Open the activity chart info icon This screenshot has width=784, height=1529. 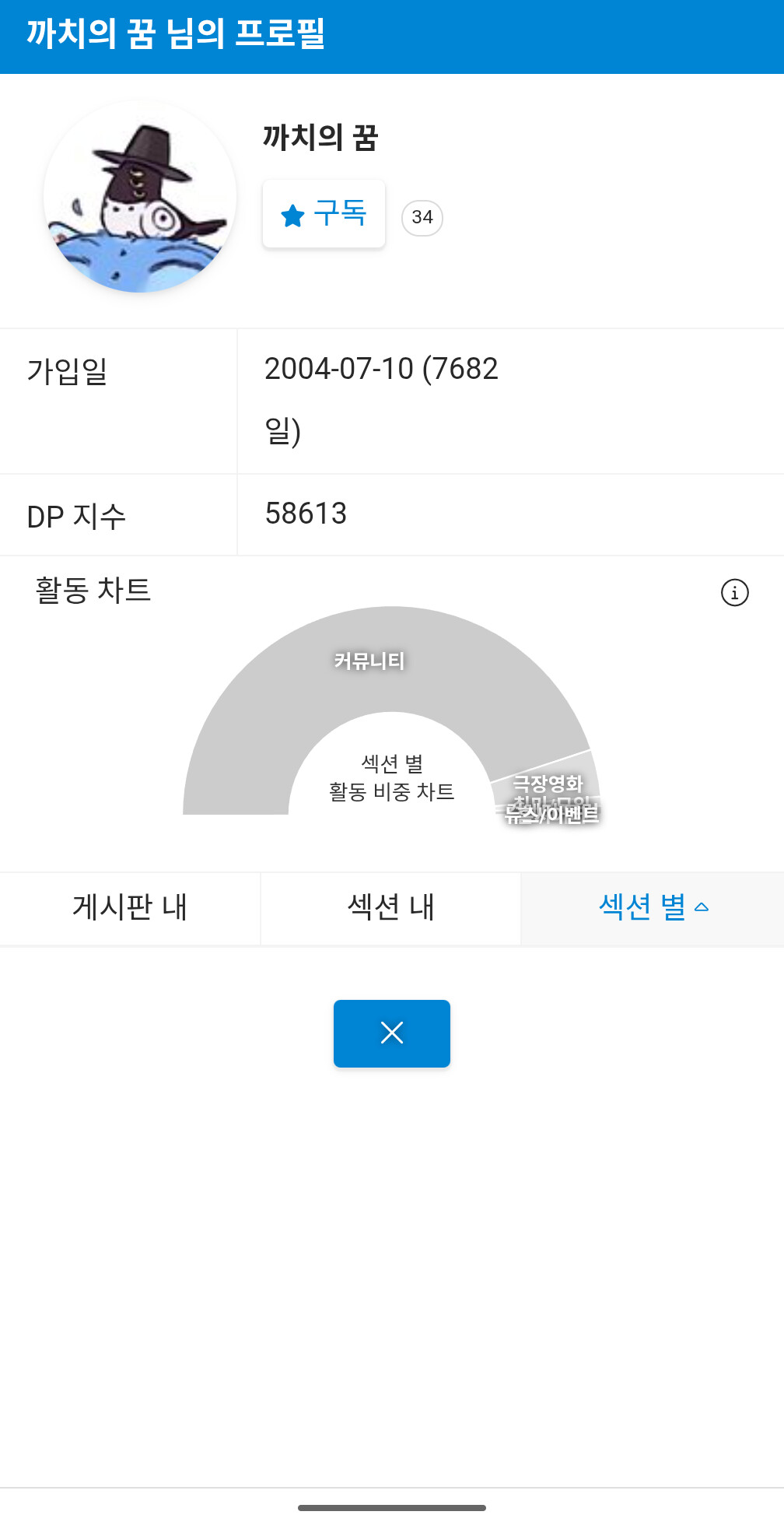click(734, 593)
